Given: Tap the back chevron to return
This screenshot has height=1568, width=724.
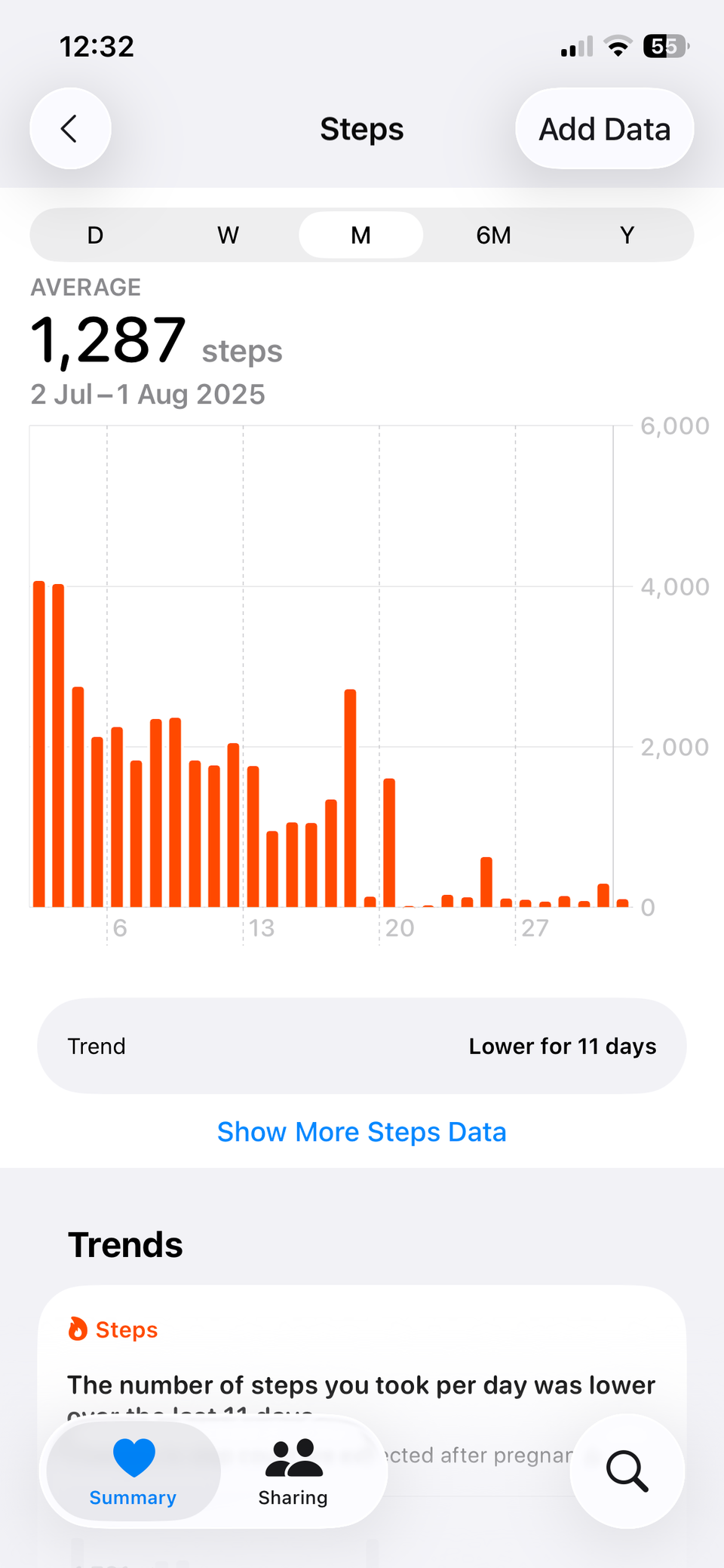Looking at the screenshot, I should (70, 128).
